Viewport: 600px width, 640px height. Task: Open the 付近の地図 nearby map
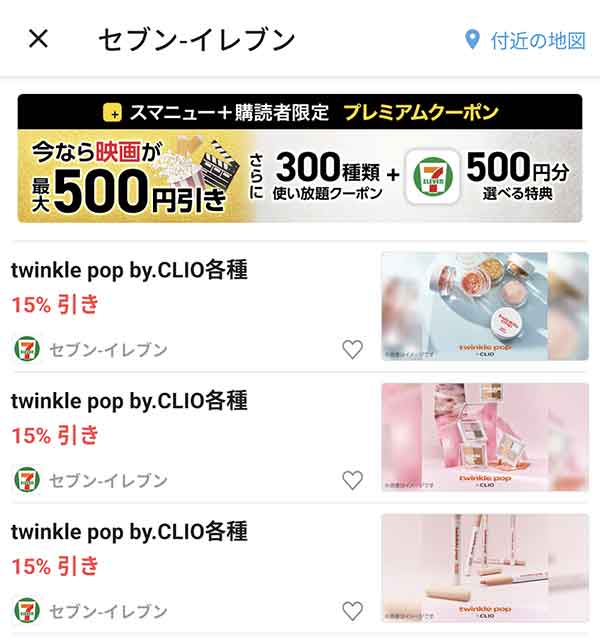(x=526, y=40)
